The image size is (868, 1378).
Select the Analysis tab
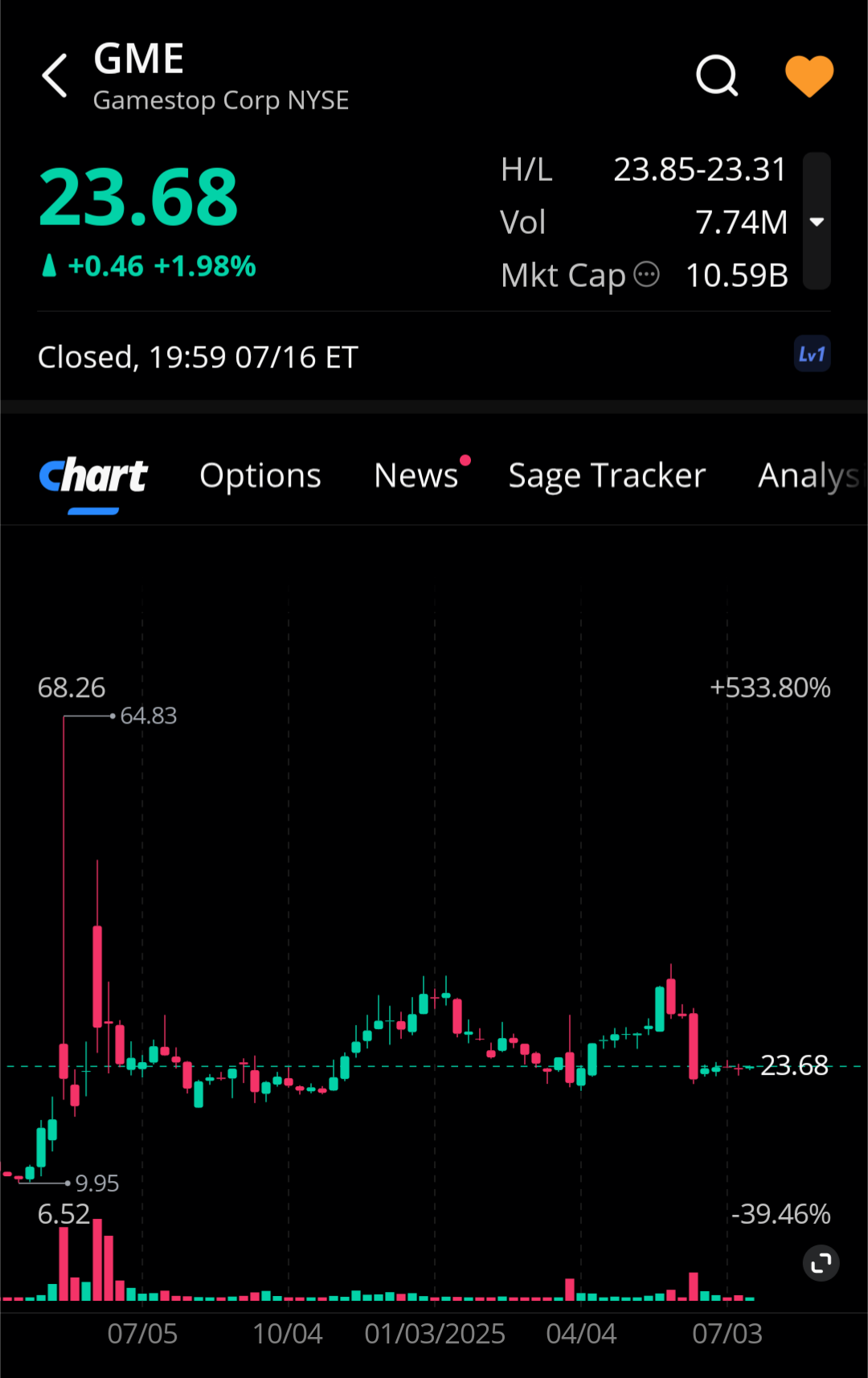pos(809,476)
